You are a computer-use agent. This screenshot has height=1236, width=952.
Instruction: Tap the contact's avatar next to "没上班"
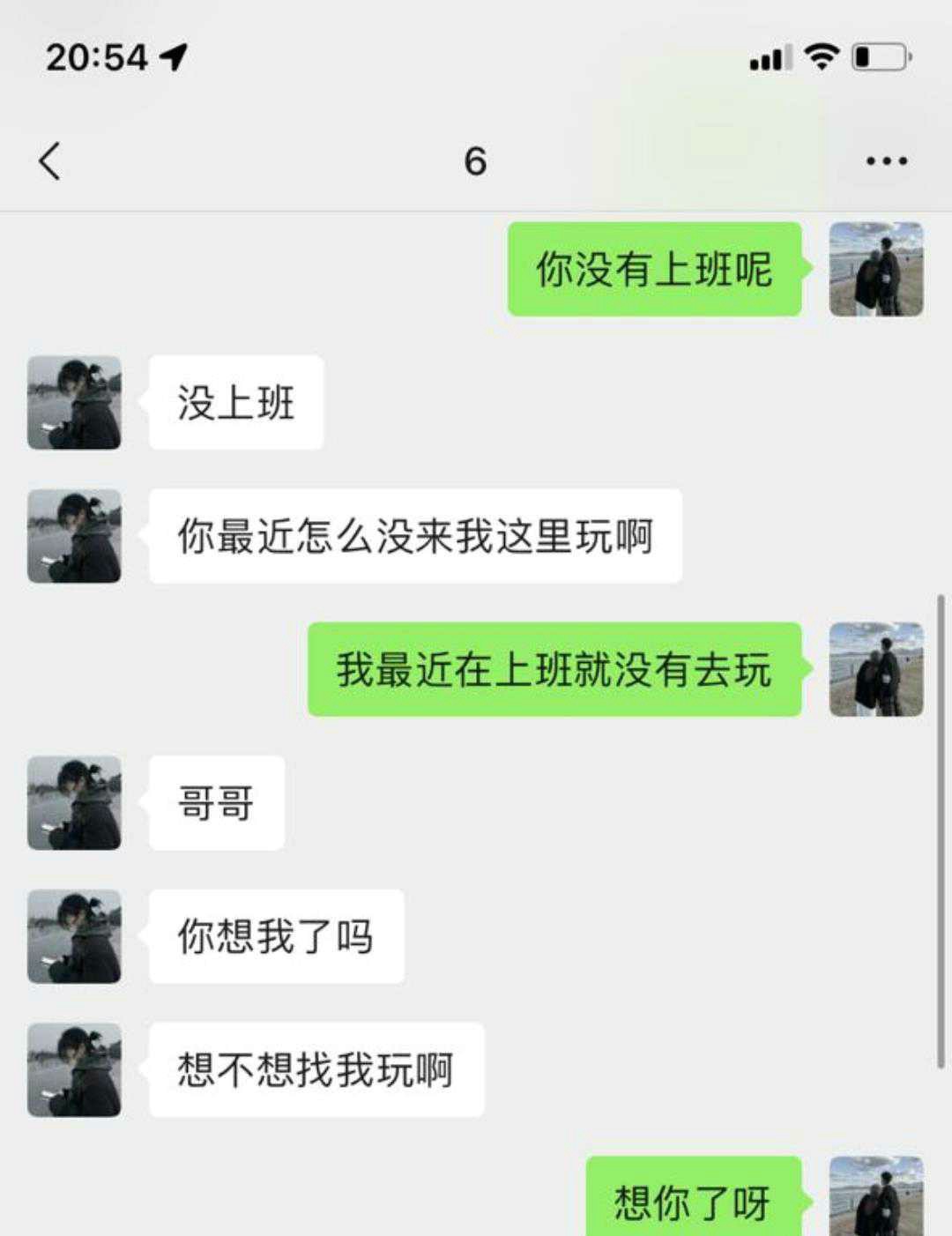coord(74,403)
